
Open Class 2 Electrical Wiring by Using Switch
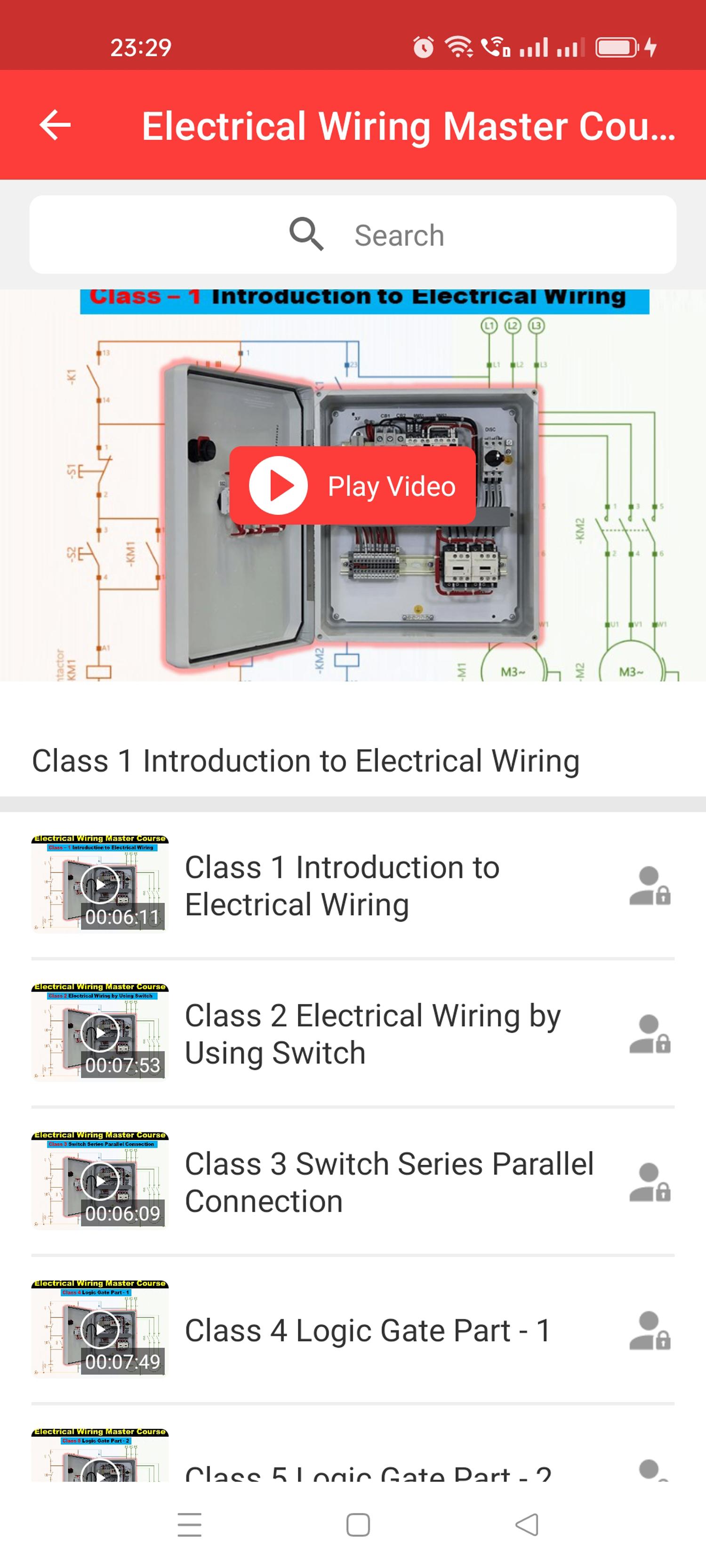coord(353,1034)
